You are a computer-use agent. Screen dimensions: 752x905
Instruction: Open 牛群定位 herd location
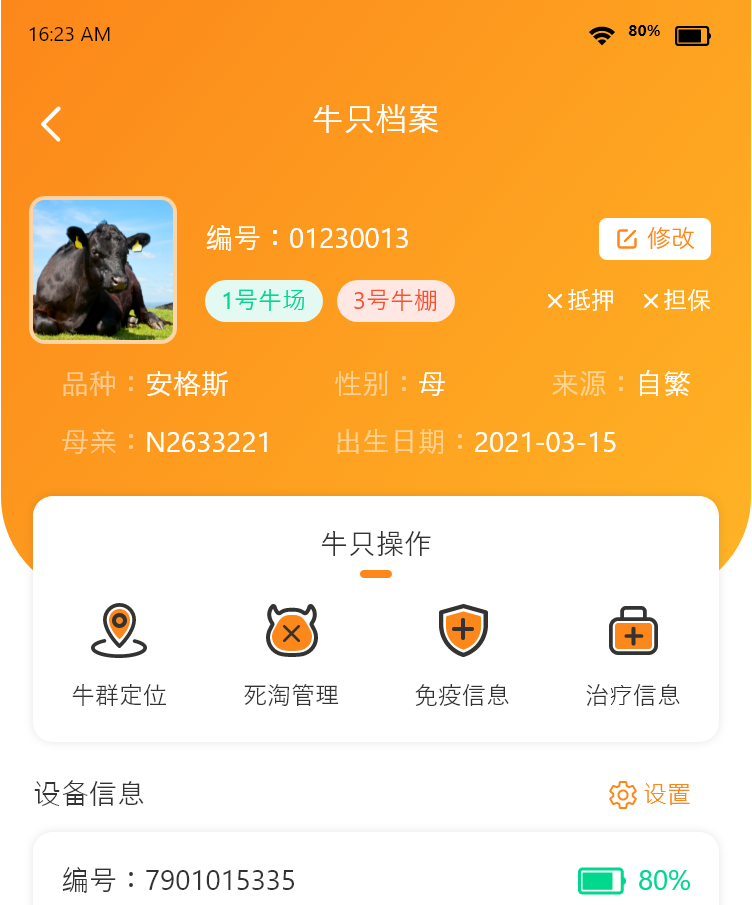point(119,653)
